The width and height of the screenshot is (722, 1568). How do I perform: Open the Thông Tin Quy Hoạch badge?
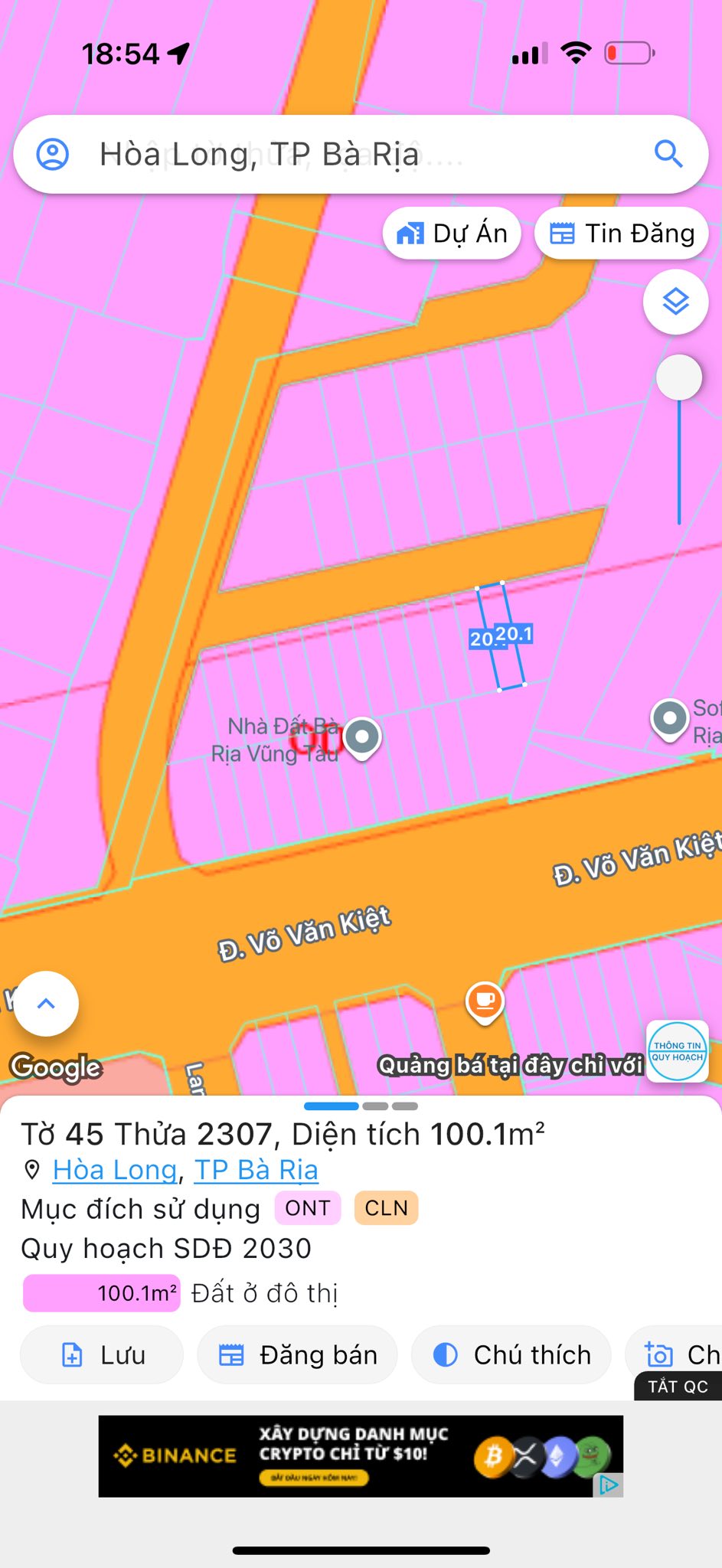pyautogui.click(x=677, y=1051)
